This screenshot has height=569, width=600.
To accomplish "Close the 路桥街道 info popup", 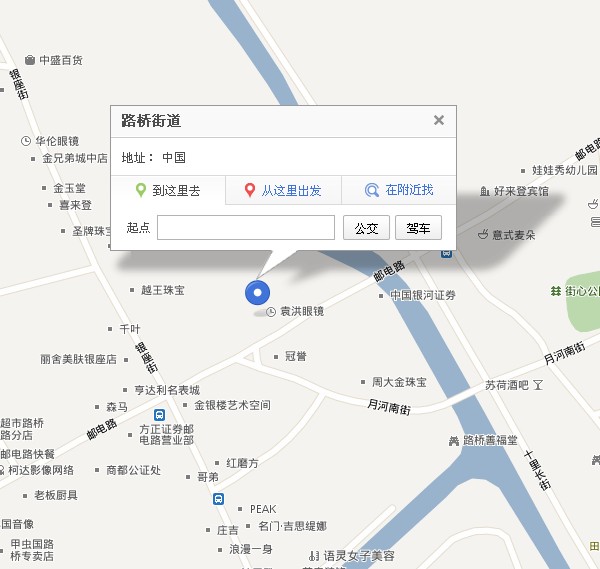I will coord(438,120).
